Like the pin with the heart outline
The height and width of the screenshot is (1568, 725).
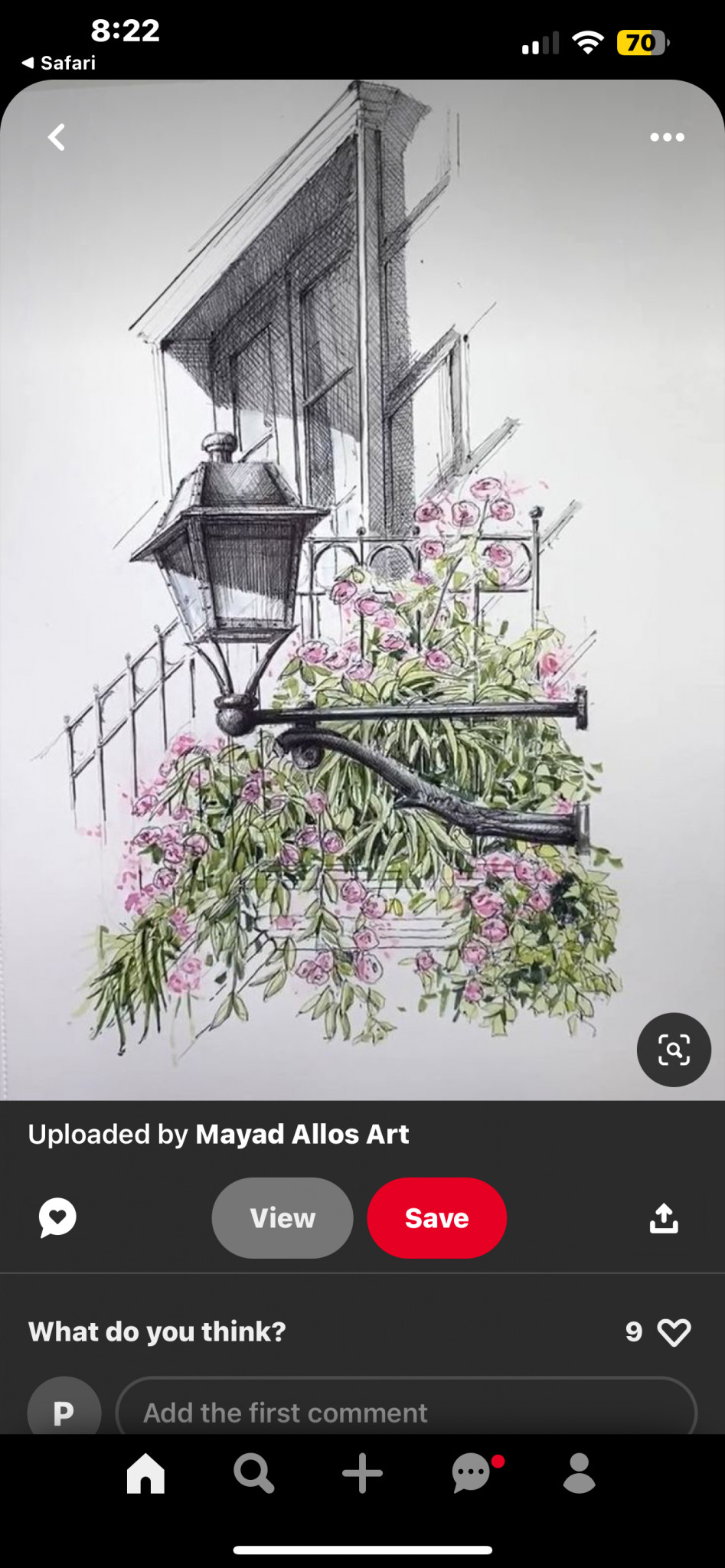674,1332
